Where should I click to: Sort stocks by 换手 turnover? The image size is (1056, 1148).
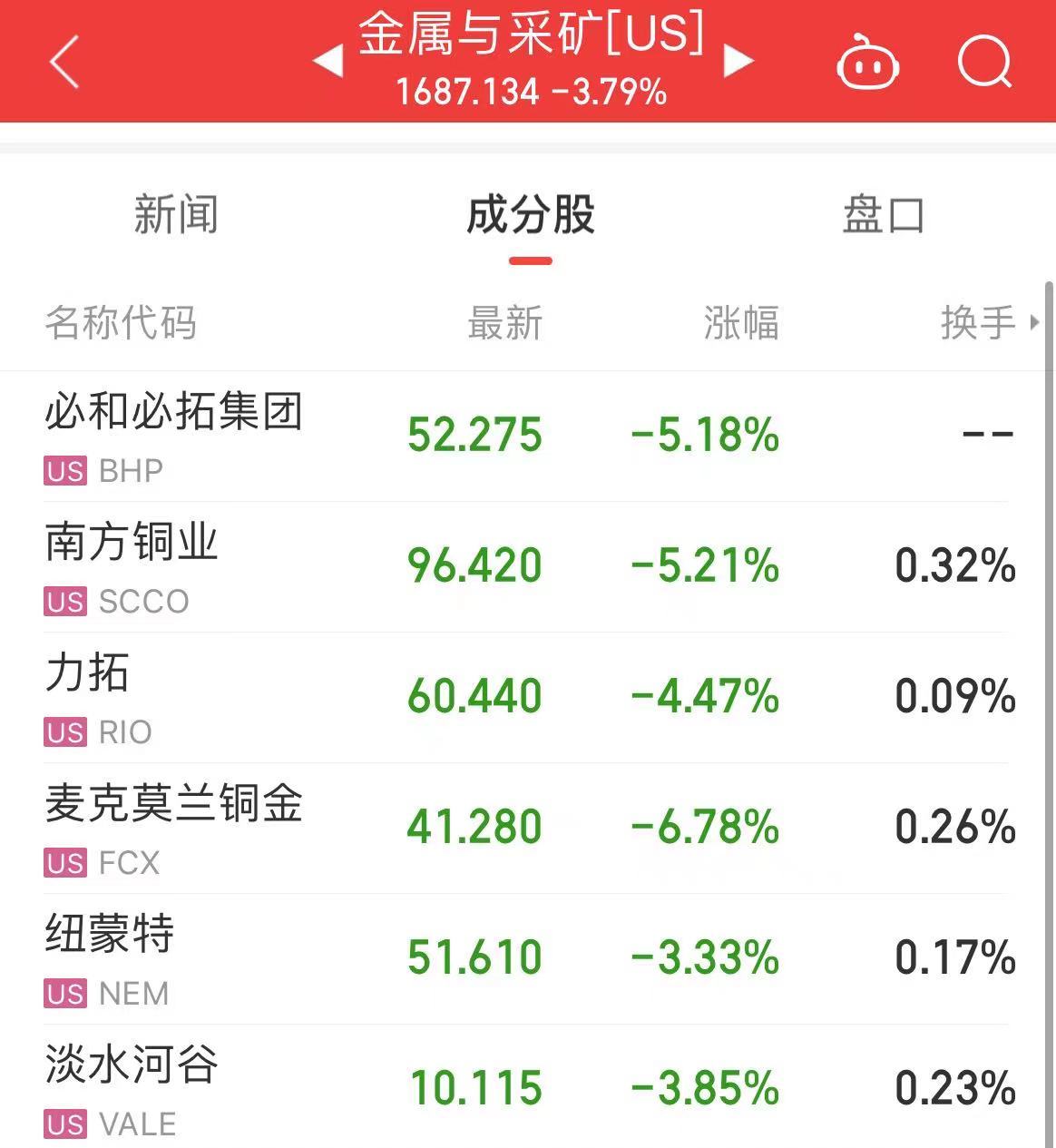[x=980, y=323]
